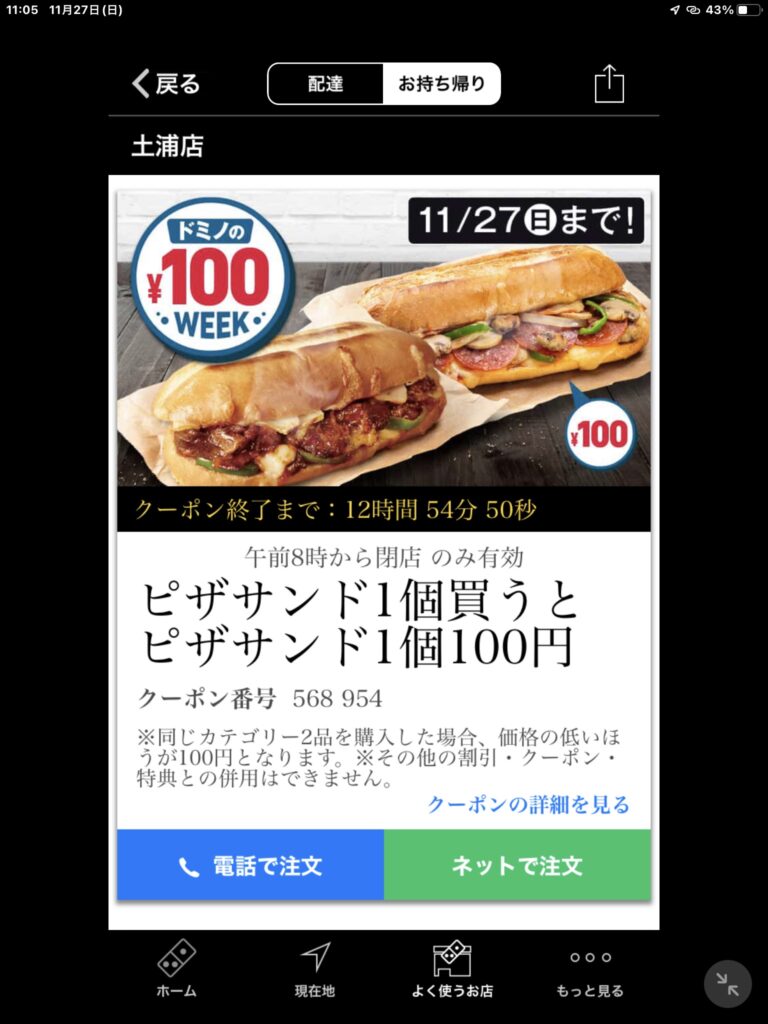This screenshot has height=1024, width=768.
Task: Go to the ホーム tab
Action: [x=177, y=969]
